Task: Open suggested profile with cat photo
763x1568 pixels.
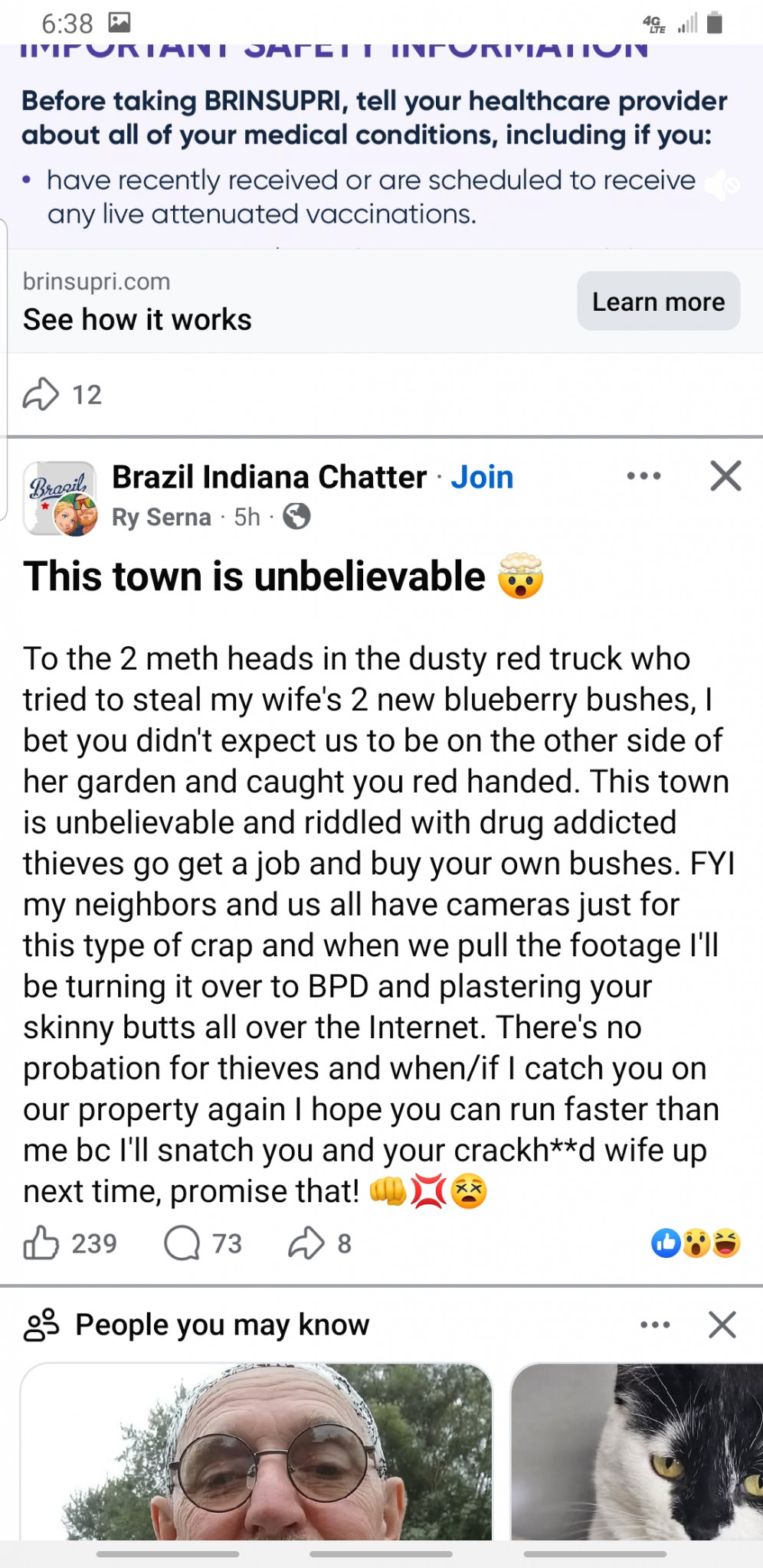Action: (637, 1451)
